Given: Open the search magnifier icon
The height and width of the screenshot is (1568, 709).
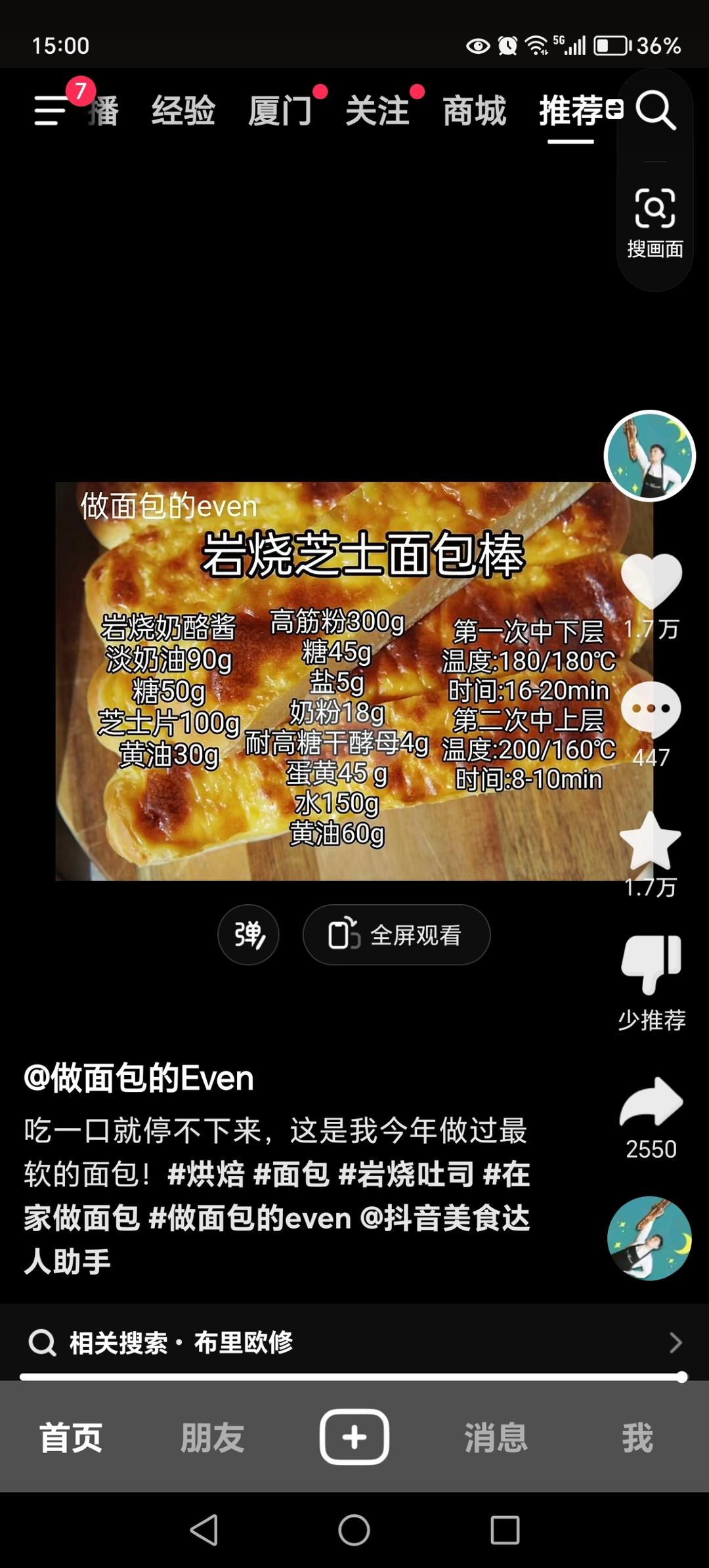Looking at the screenshot, I should (655, 110).
